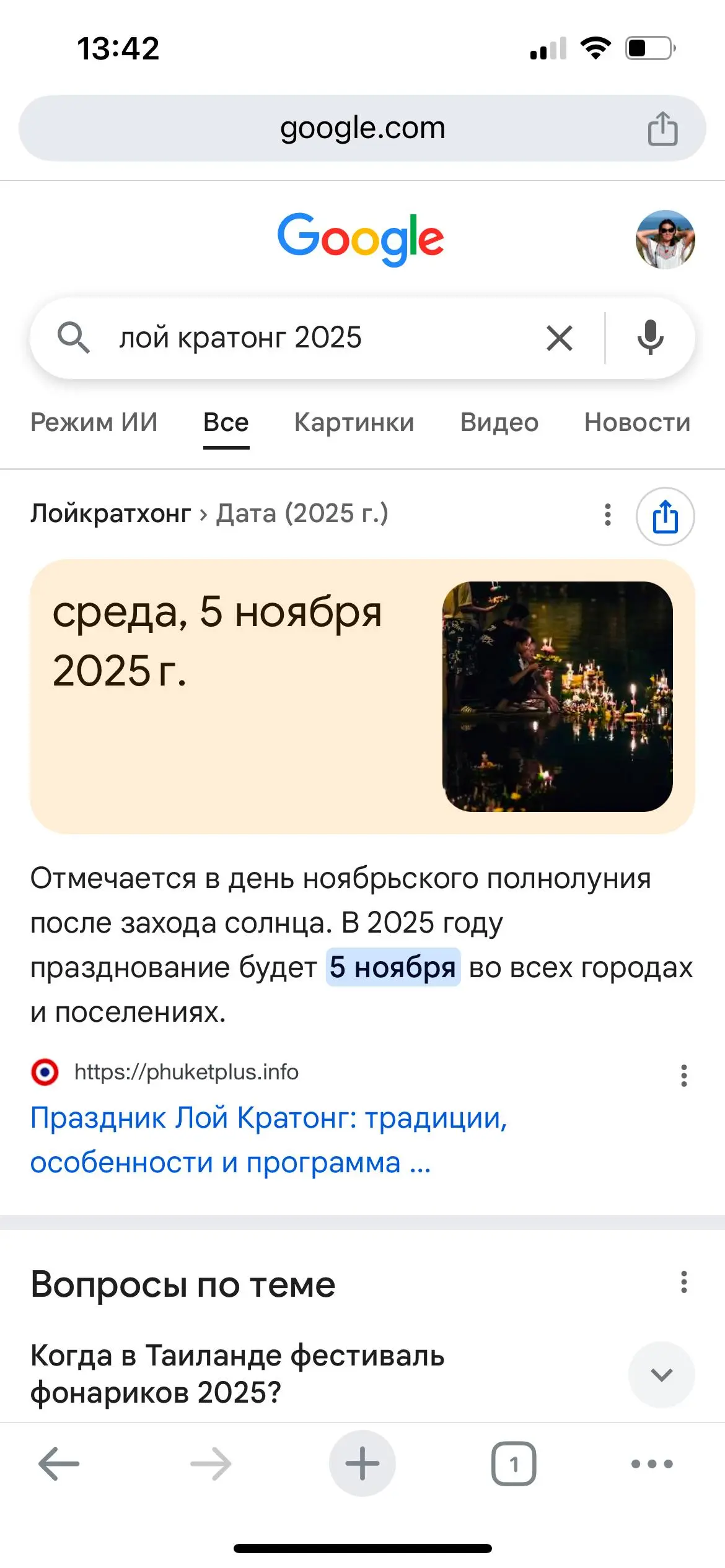Open a new browser tab with the plus icon

coord(362,1463)
